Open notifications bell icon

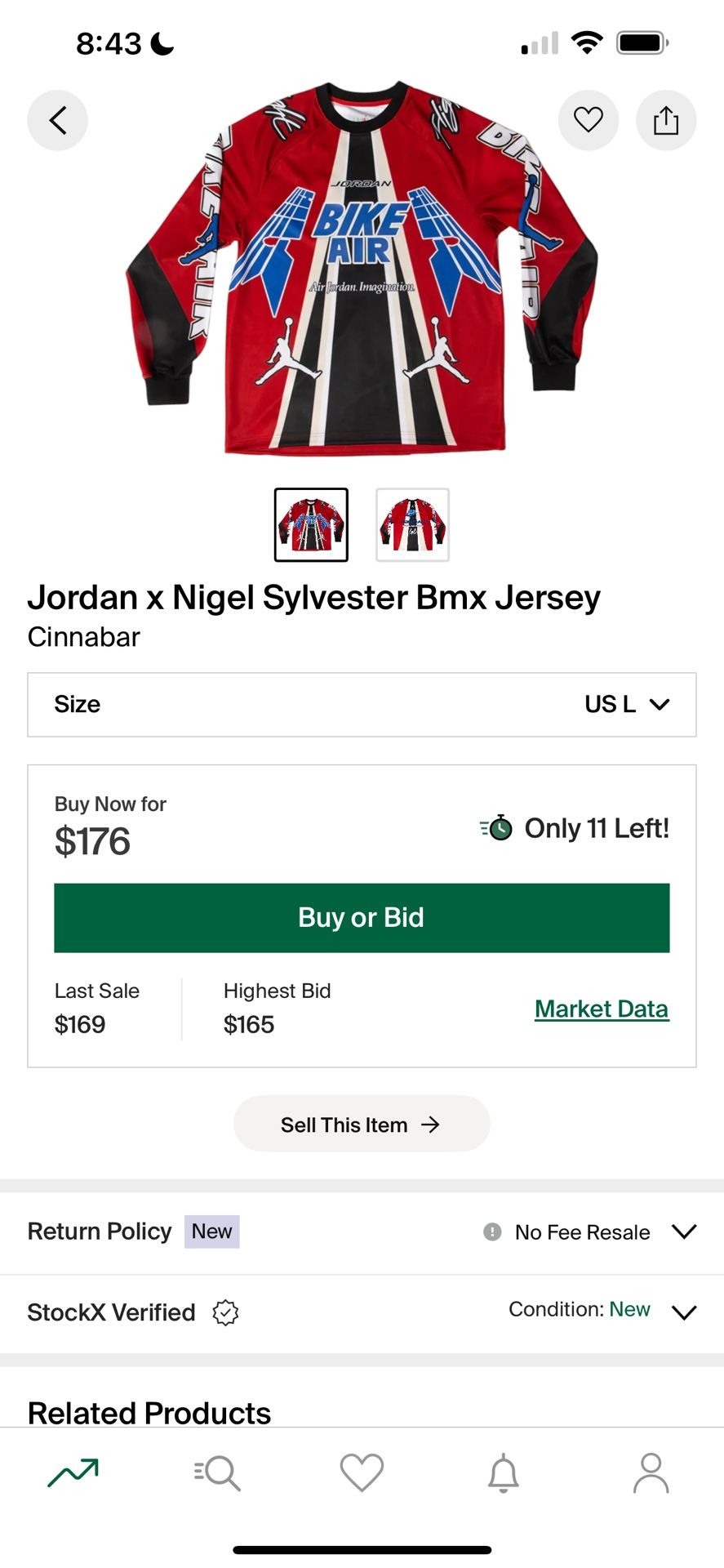504,1474
